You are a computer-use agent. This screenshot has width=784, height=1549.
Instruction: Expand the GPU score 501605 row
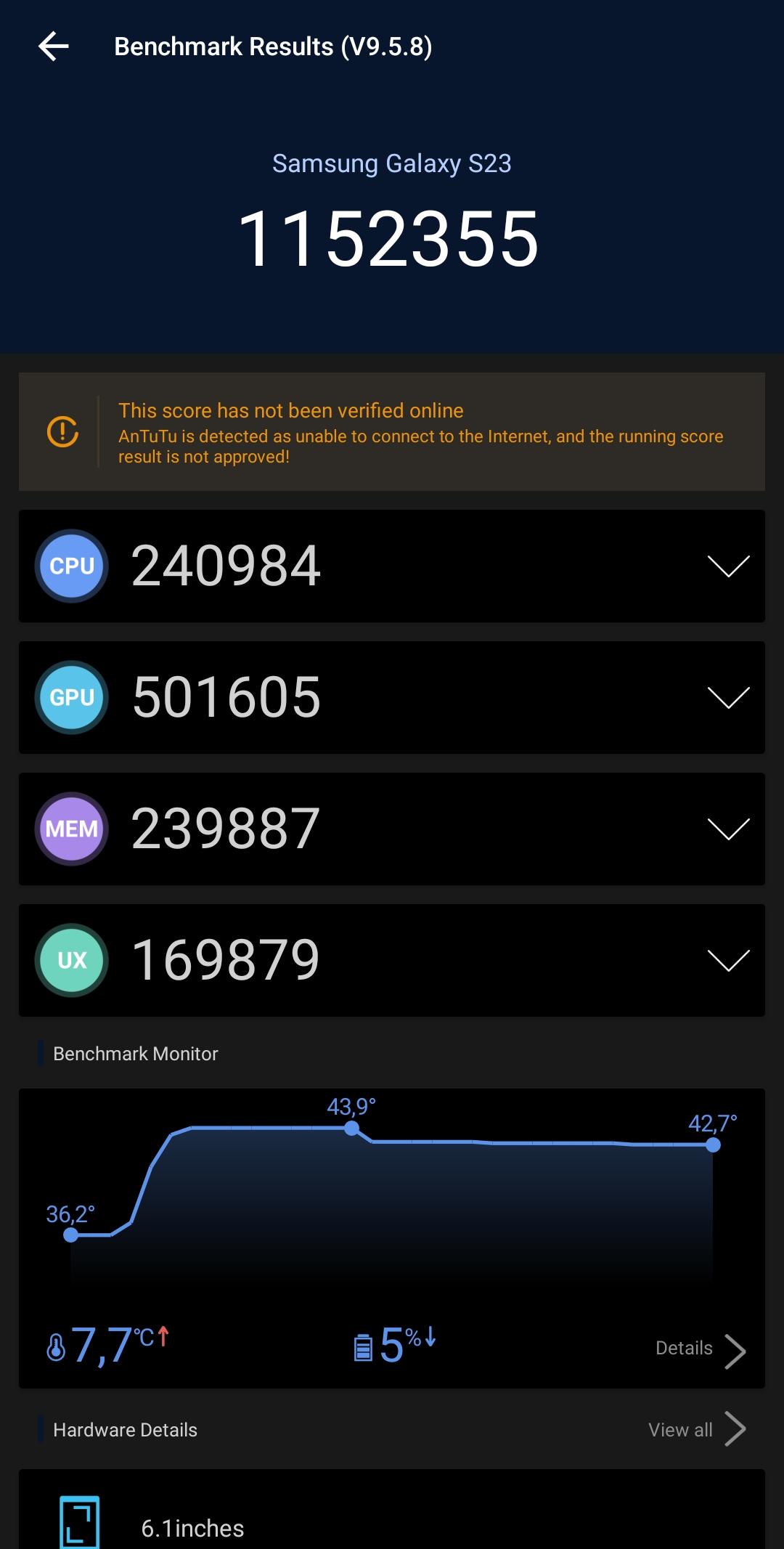(392, 697)
